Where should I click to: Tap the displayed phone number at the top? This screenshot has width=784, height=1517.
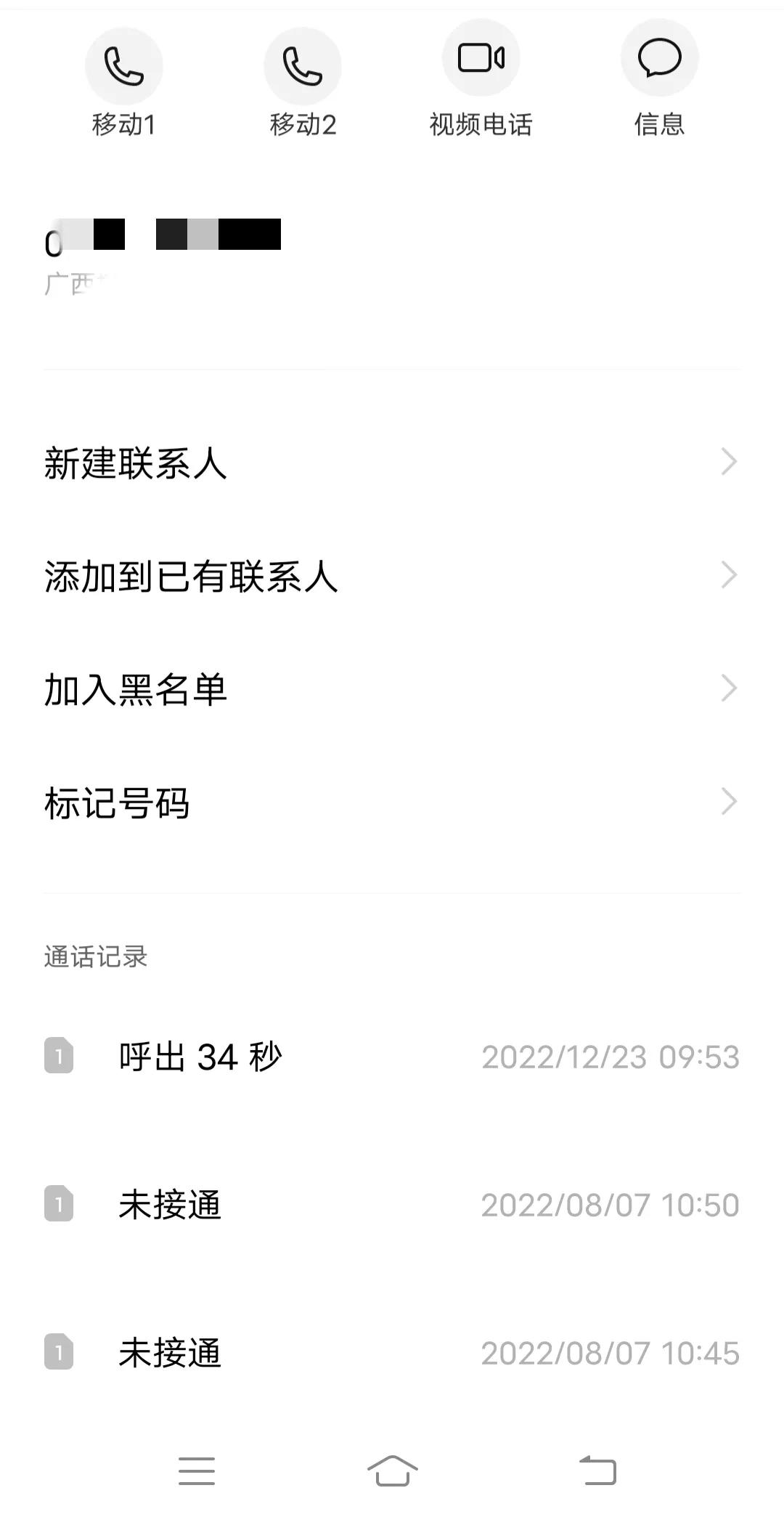[163, 235]
